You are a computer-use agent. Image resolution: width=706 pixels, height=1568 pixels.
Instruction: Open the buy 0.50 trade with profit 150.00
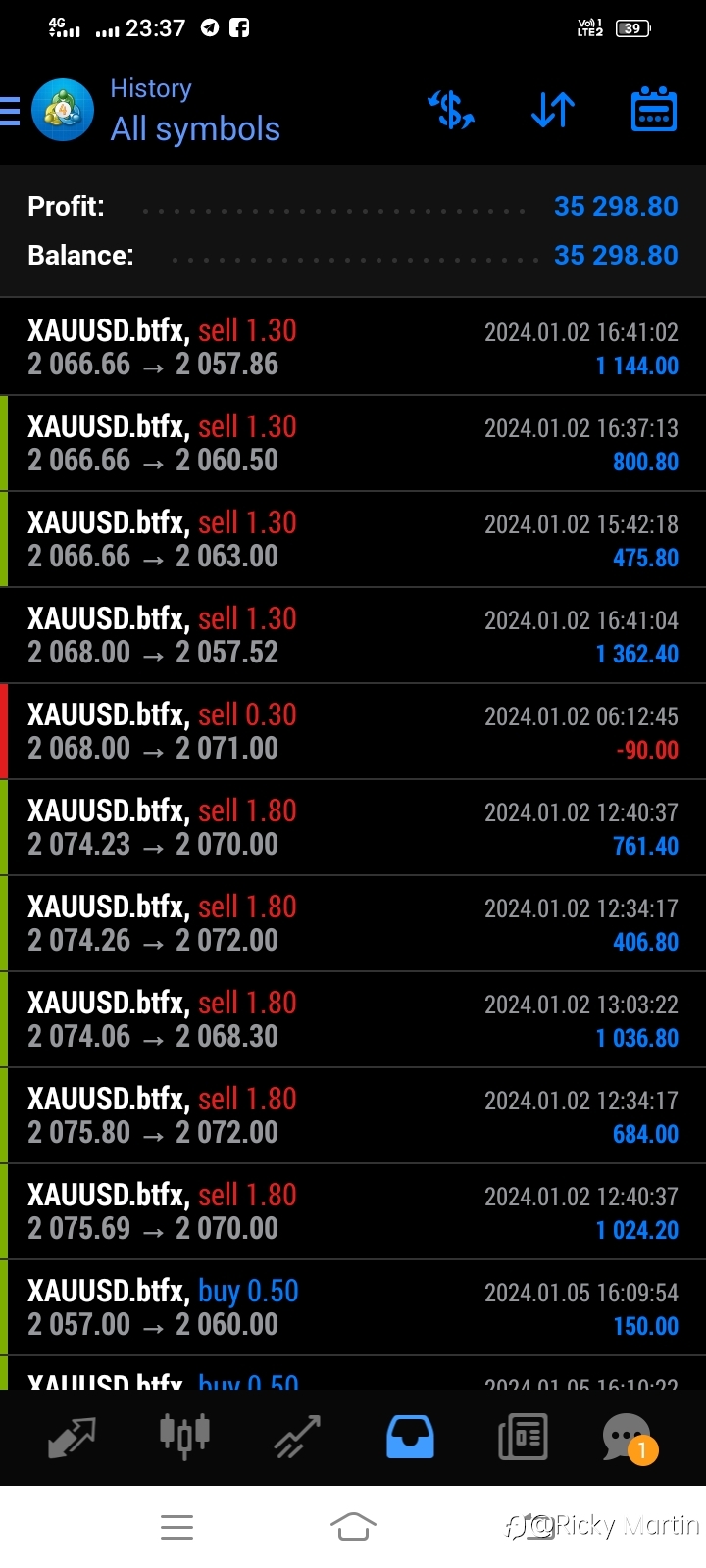[x=353, y=1307]
